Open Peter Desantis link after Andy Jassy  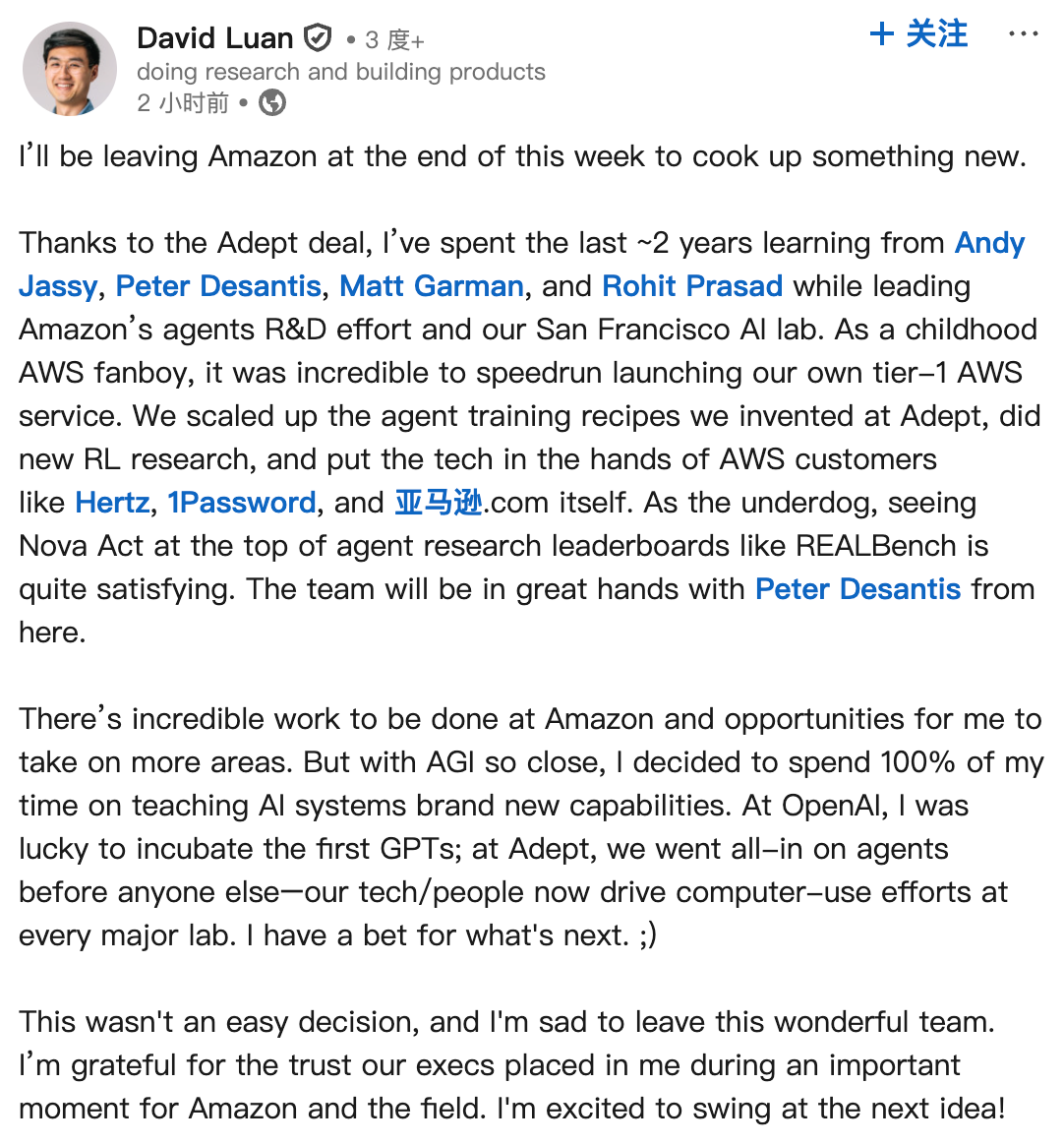click(x=218, y=286)
